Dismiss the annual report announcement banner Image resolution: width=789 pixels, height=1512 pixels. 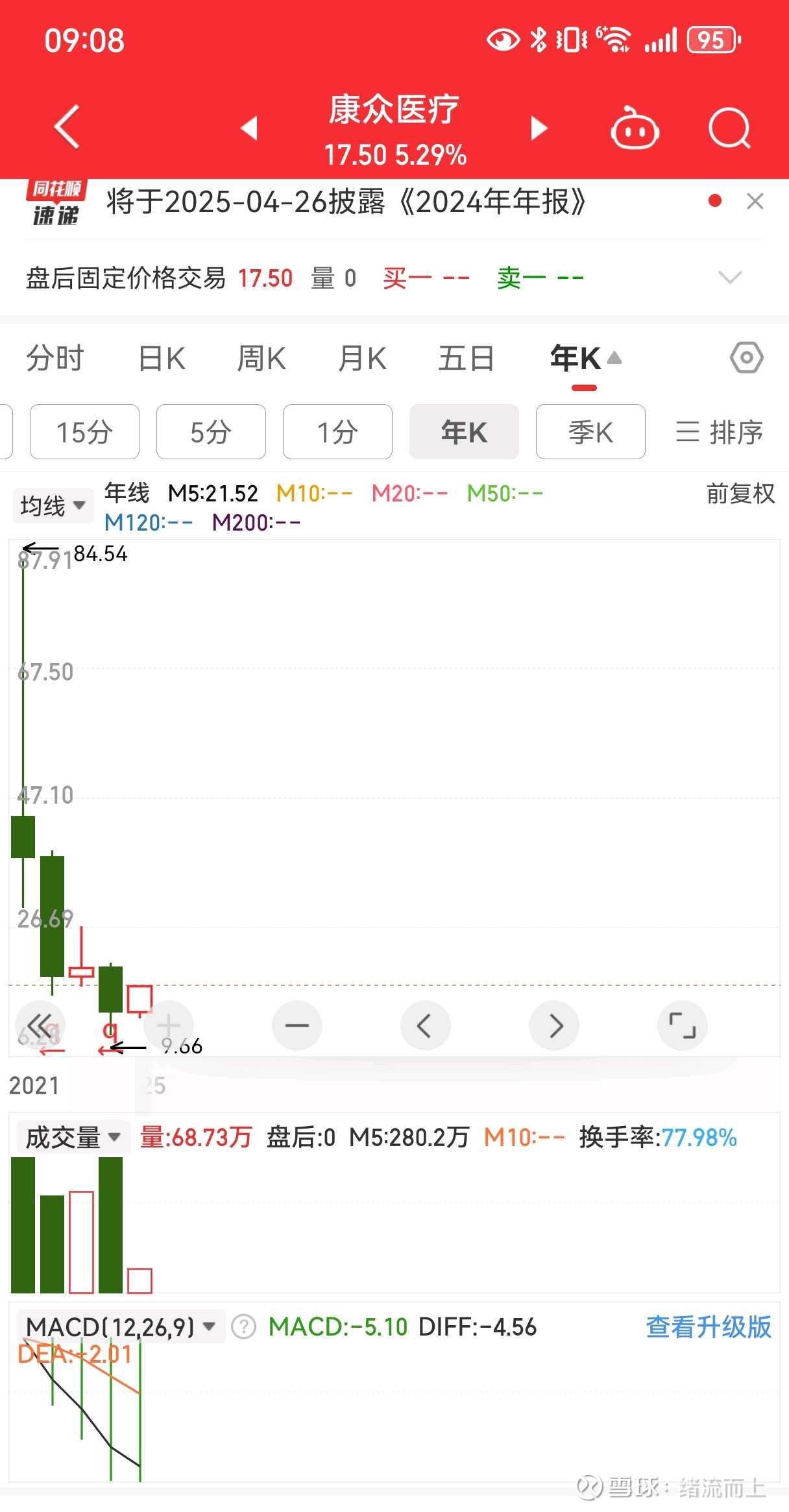[755, 201]
